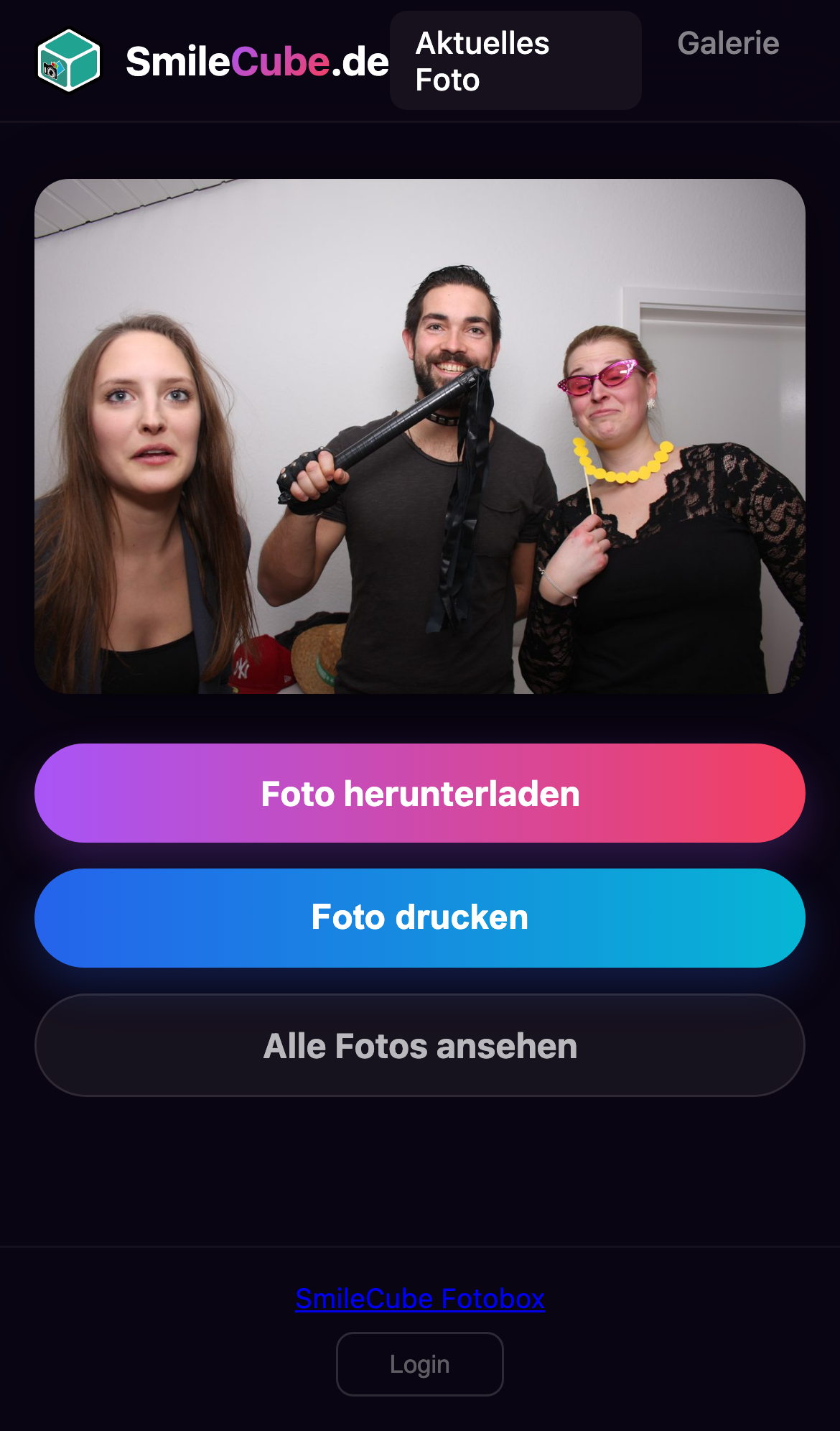
Task: Visit the SmileCube Fotobox homepage link
Action: 419,1297
